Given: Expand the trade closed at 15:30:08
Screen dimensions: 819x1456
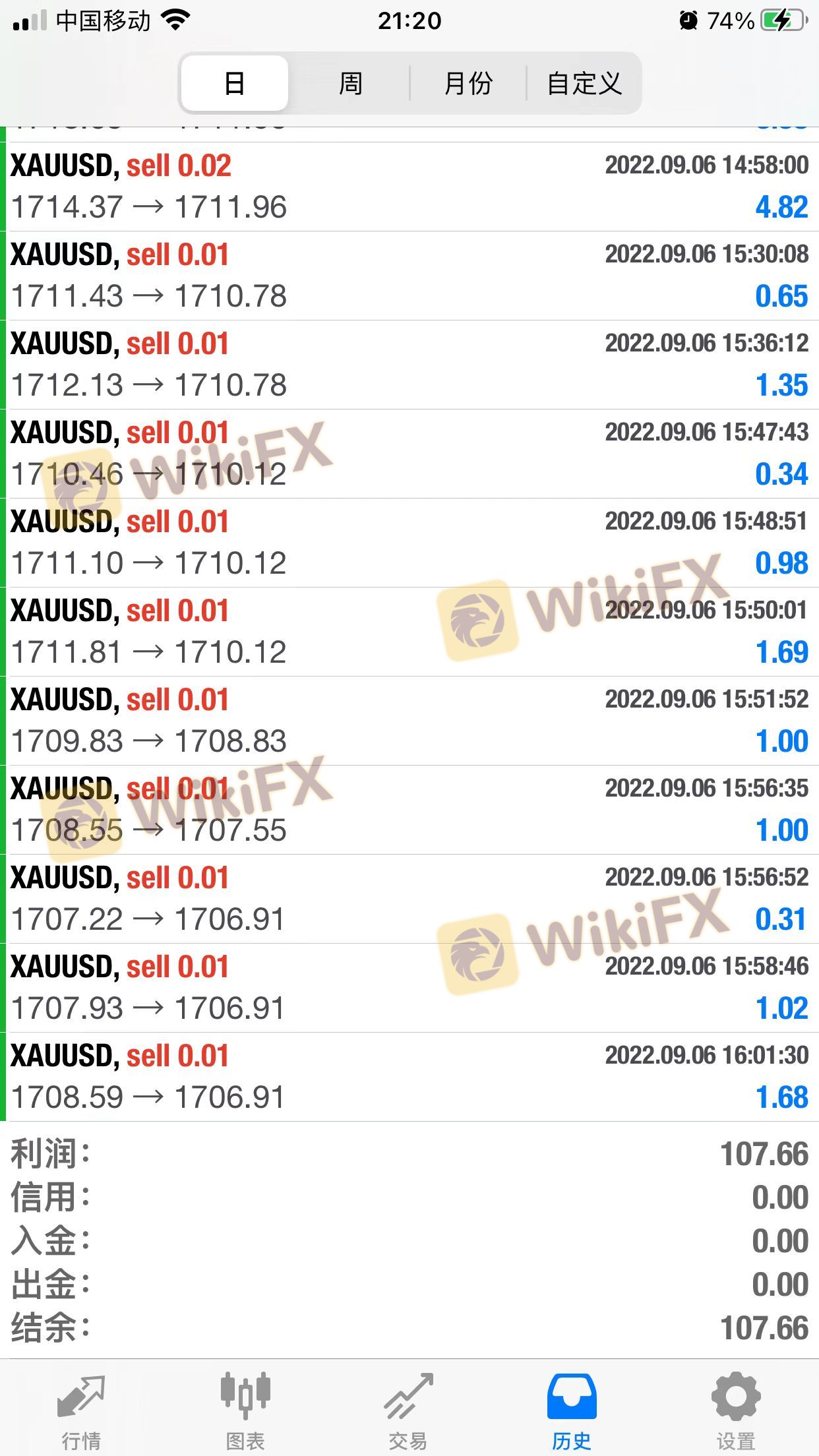Looking at the screenshot, I should pyautogui.click(x=409, y=276).
